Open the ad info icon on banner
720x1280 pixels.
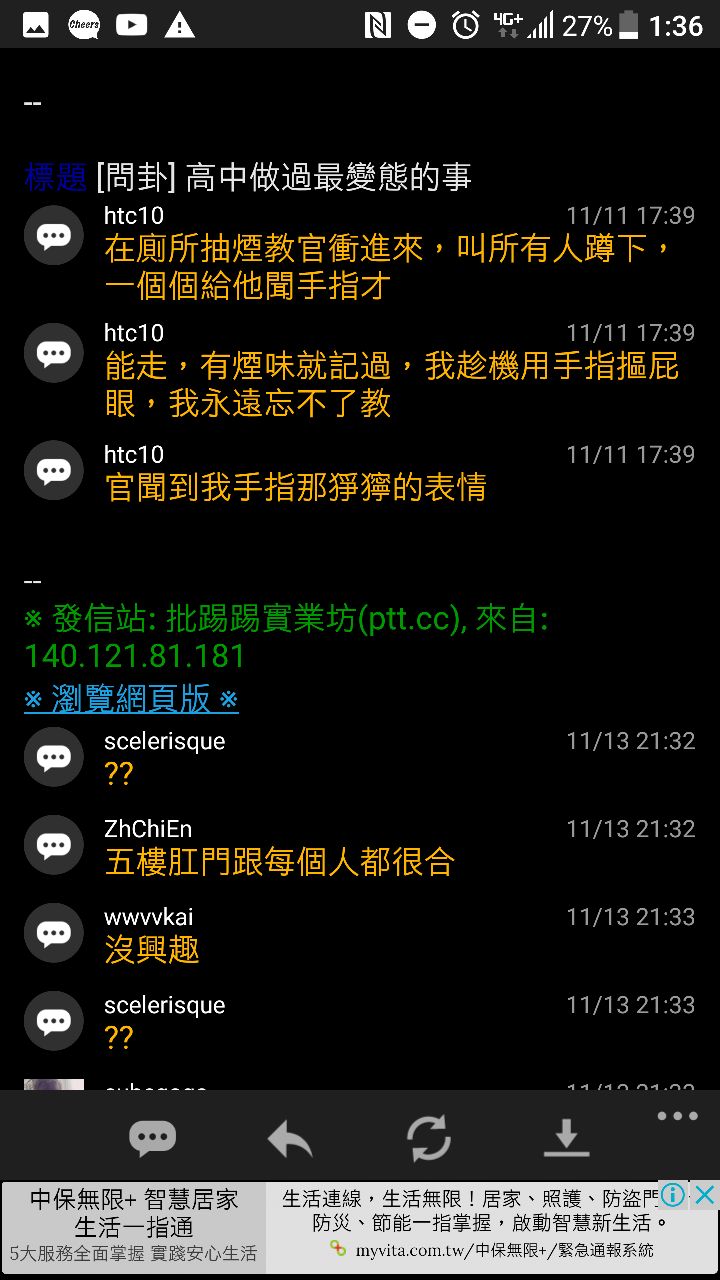(x=674, y=1195)
